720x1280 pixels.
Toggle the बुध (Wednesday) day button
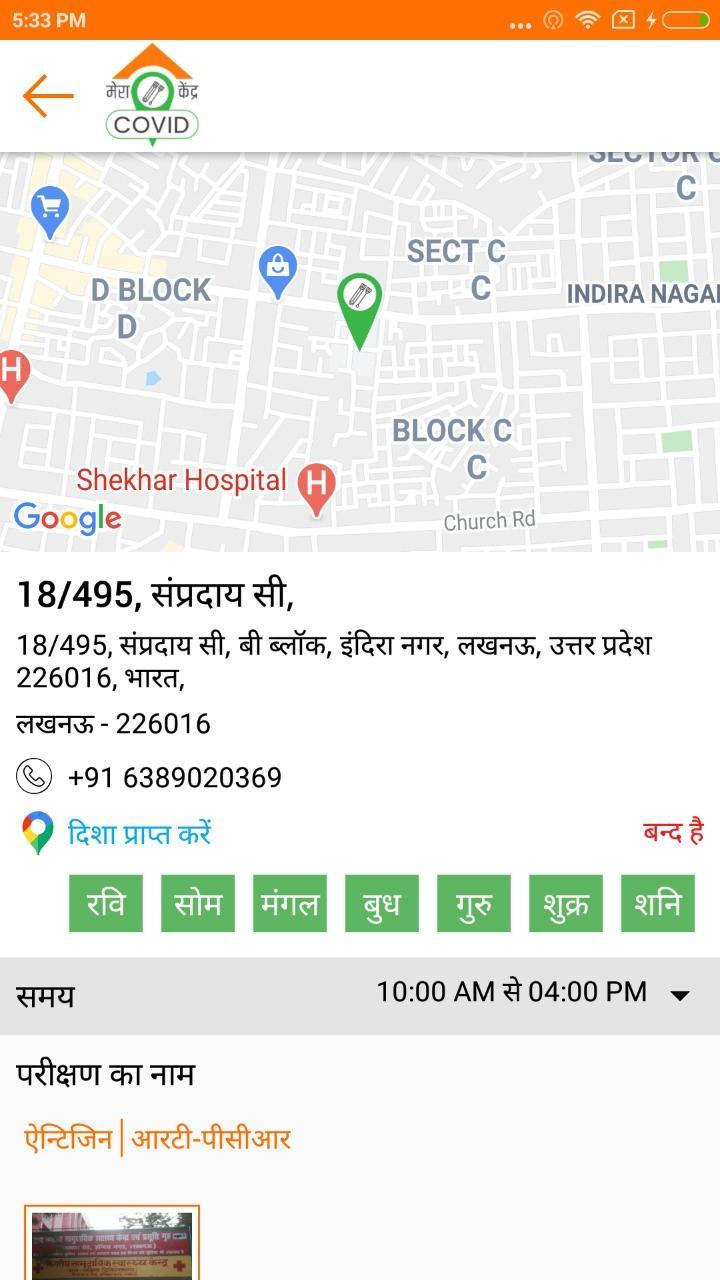[382, 903]
